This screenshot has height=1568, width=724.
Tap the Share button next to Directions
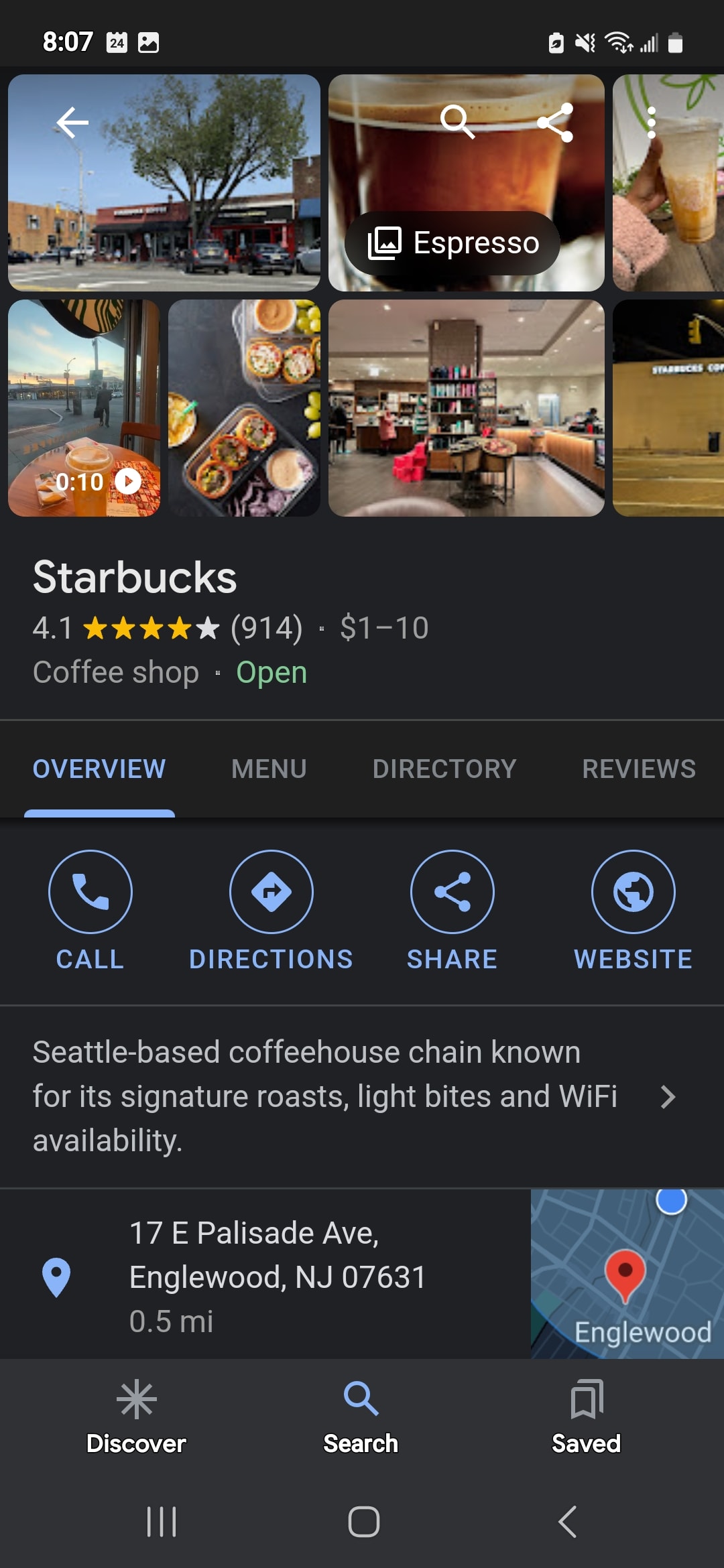452,892
